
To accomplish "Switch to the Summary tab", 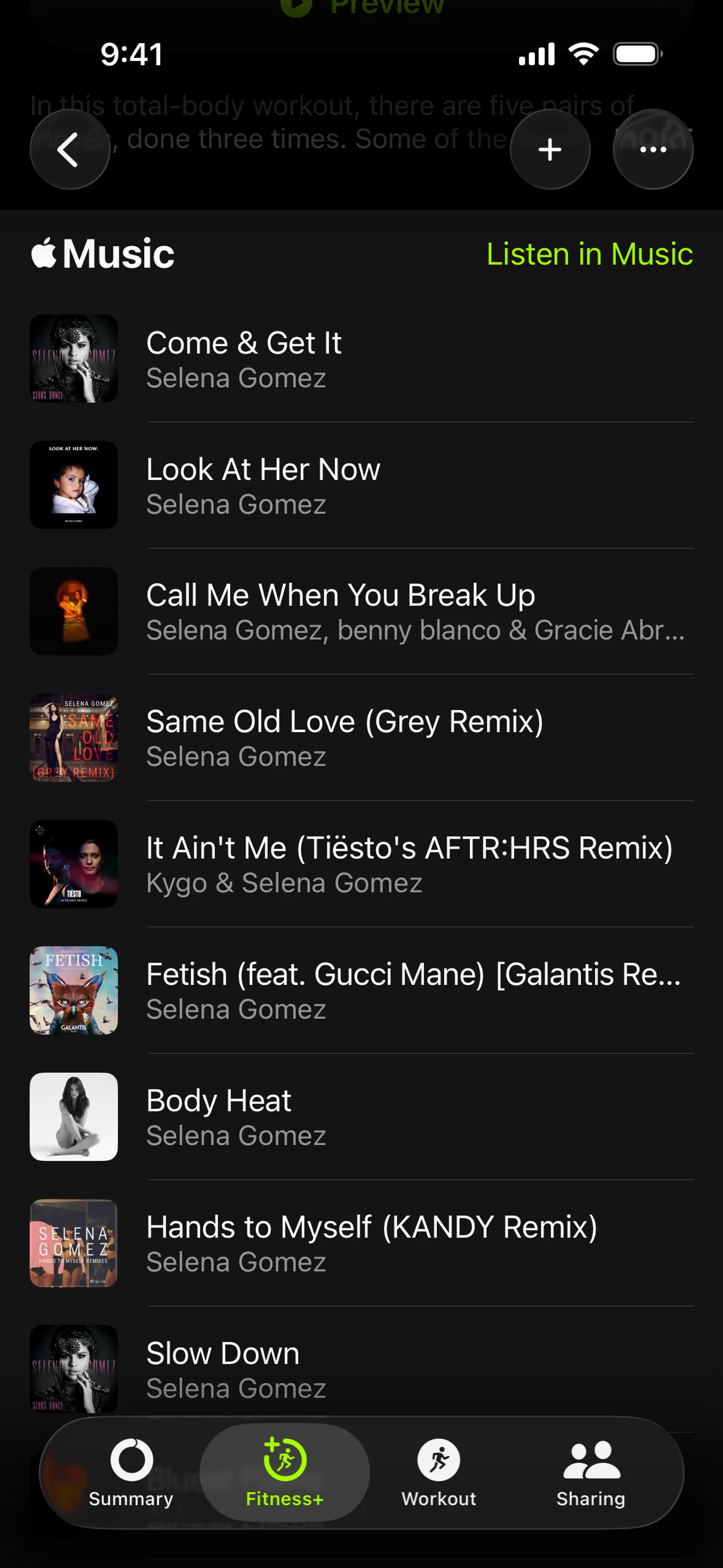I will click(131, 1472).
